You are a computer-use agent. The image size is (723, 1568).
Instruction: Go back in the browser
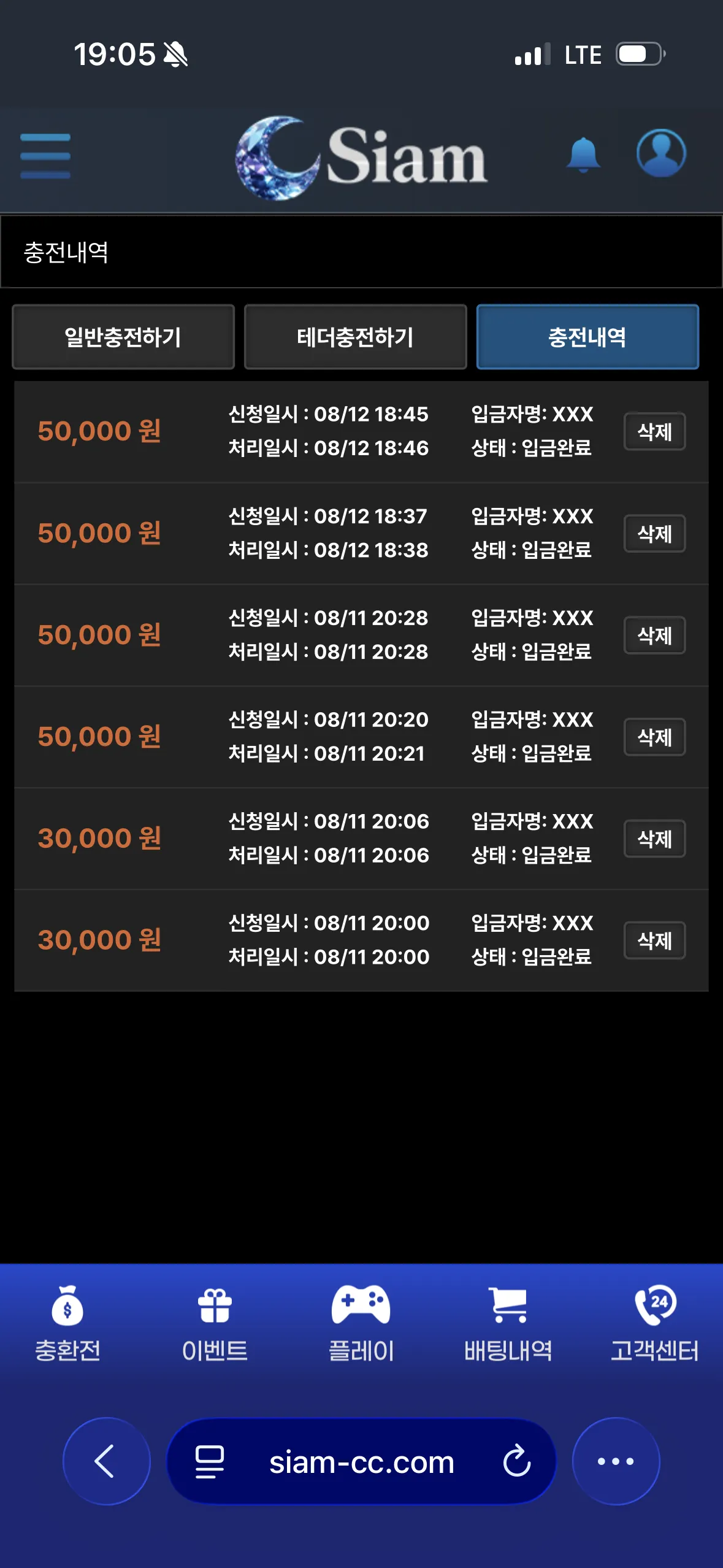107,1461
